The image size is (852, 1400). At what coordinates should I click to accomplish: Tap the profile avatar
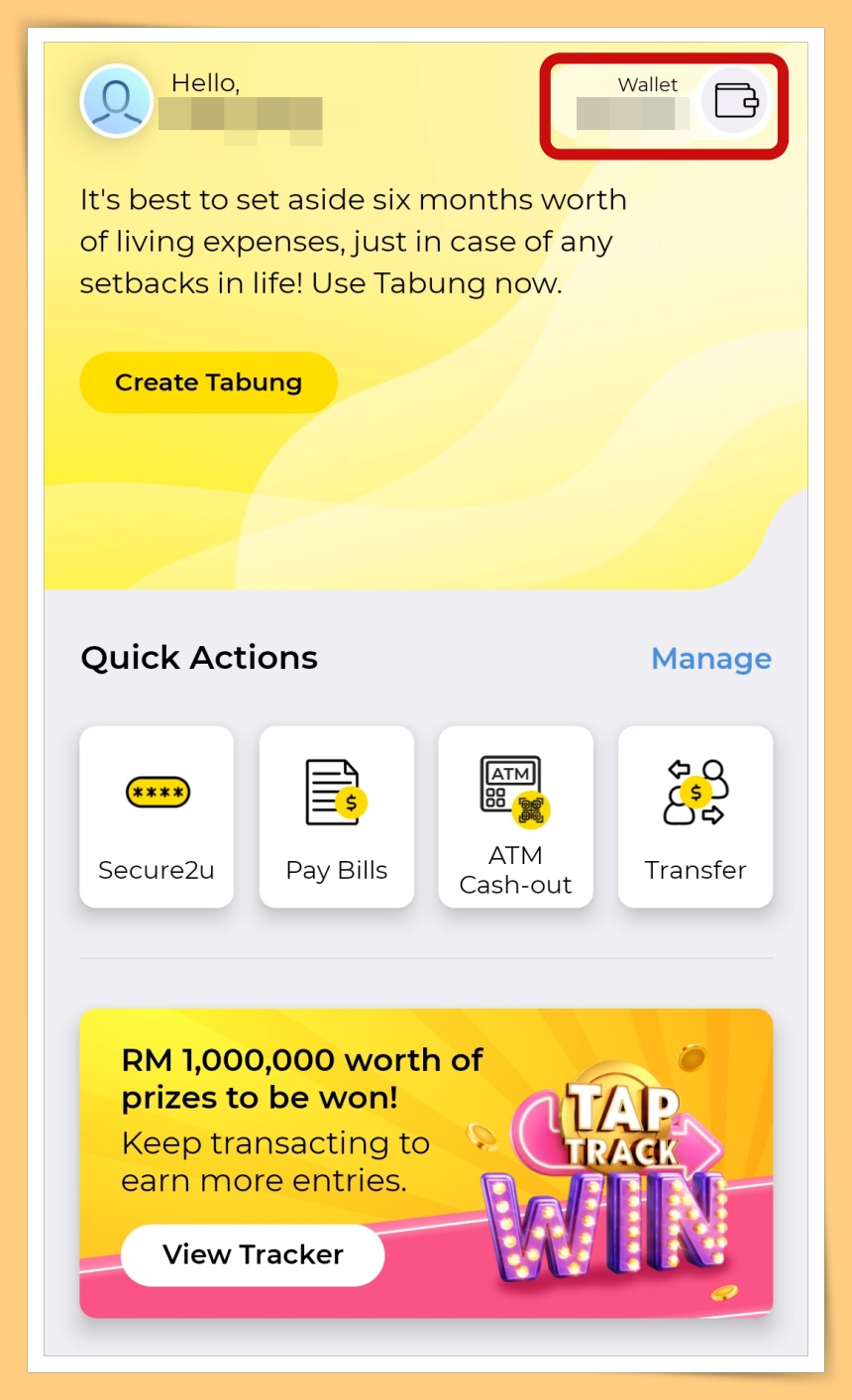[x=117, y=101]
